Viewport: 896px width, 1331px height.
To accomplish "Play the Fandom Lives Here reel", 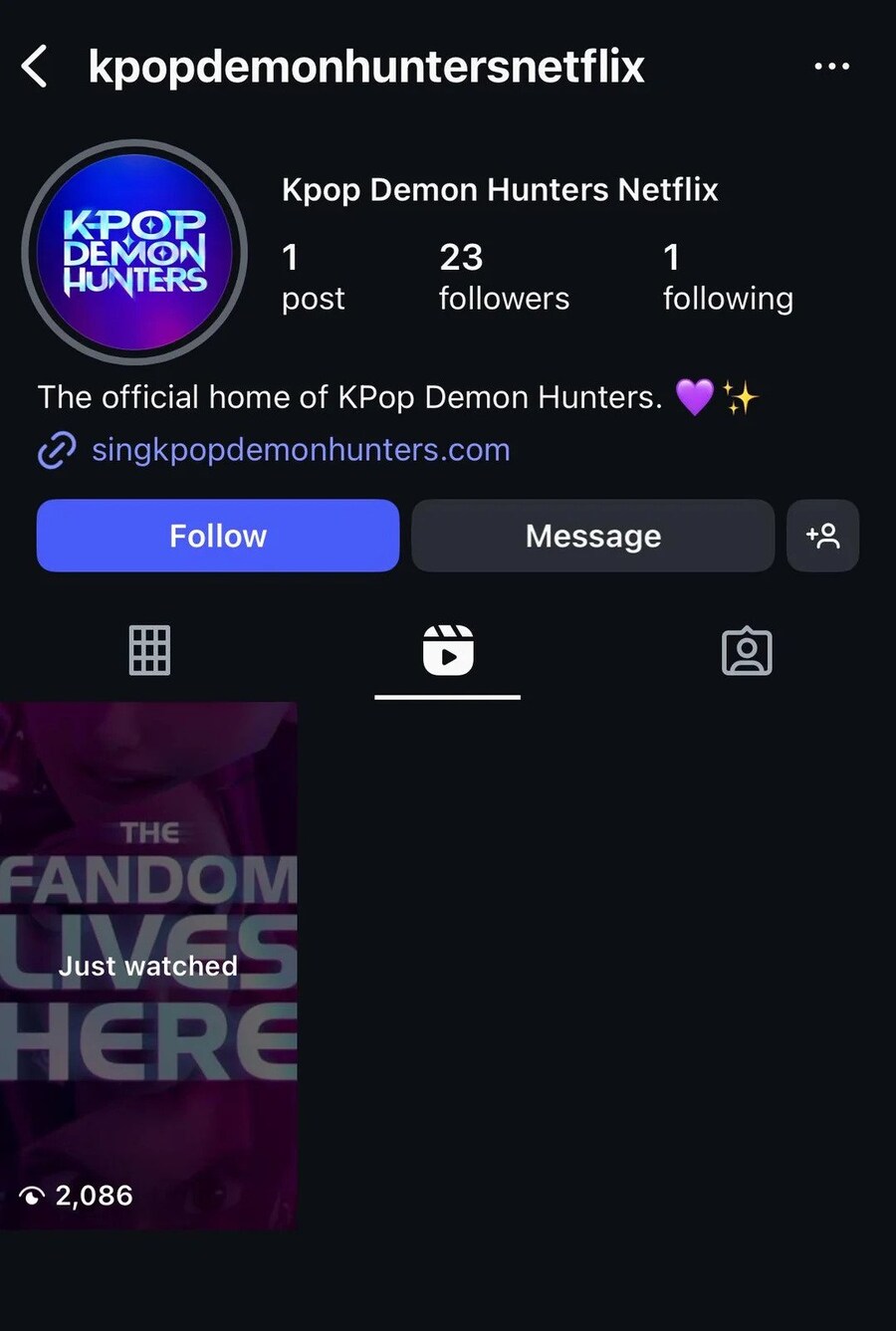I will (148, 966).
